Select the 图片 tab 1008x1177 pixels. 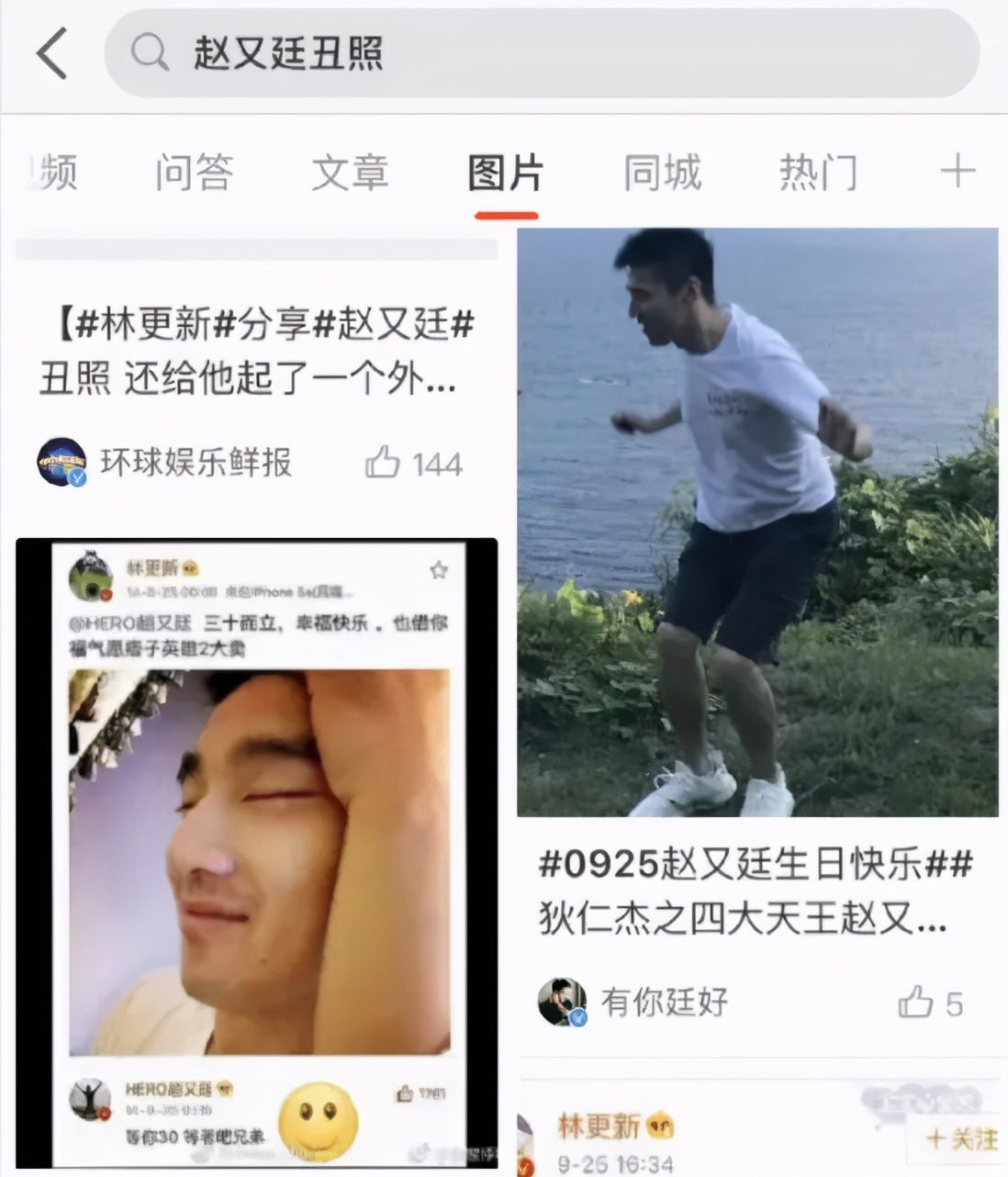[x=506, y=173]
